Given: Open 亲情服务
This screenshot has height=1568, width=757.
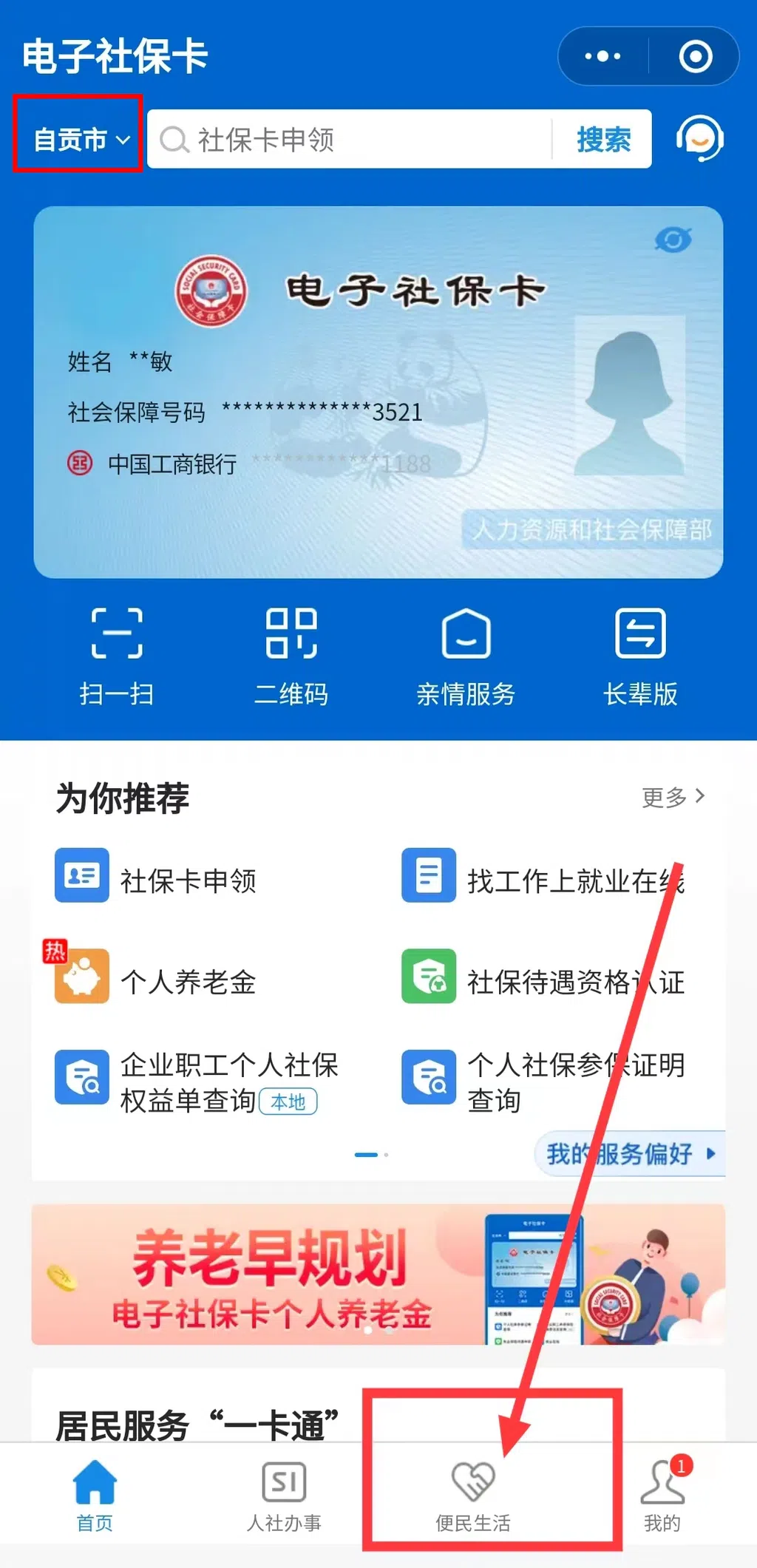Looking at the screenshot, I should tap(466, 656).
